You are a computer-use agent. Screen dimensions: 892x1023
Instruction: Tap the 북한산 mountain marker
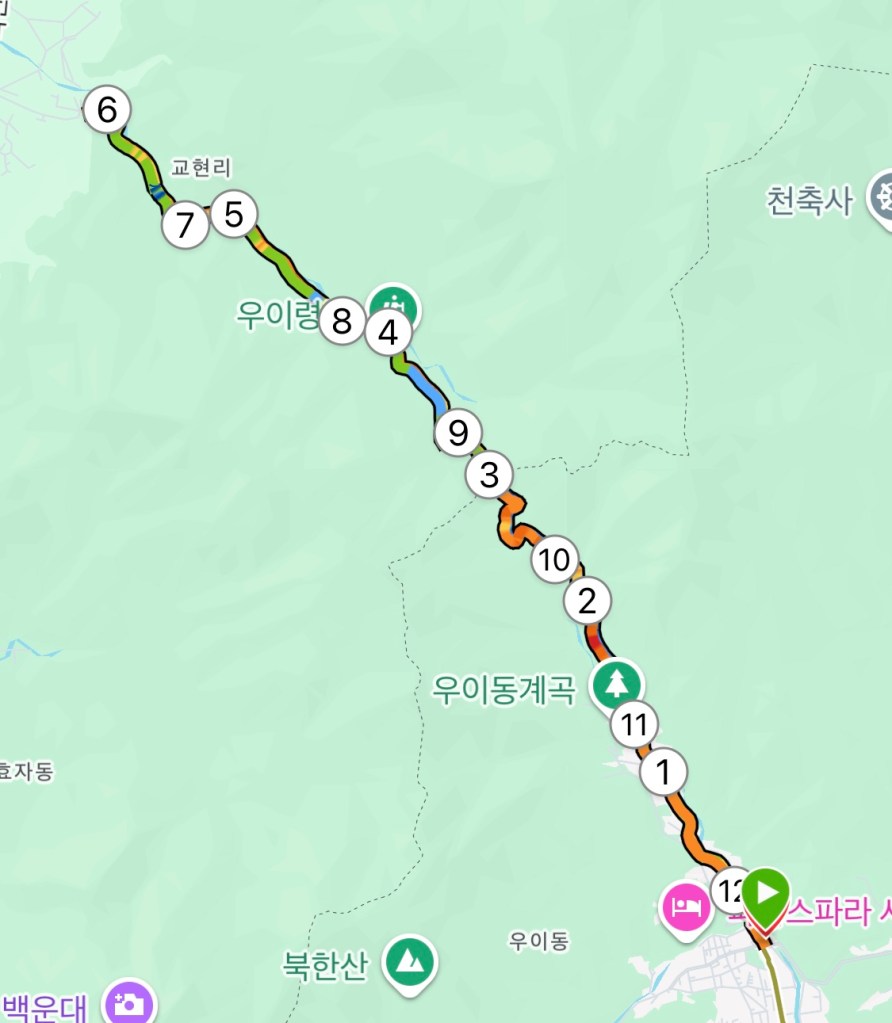pos(410,962)
